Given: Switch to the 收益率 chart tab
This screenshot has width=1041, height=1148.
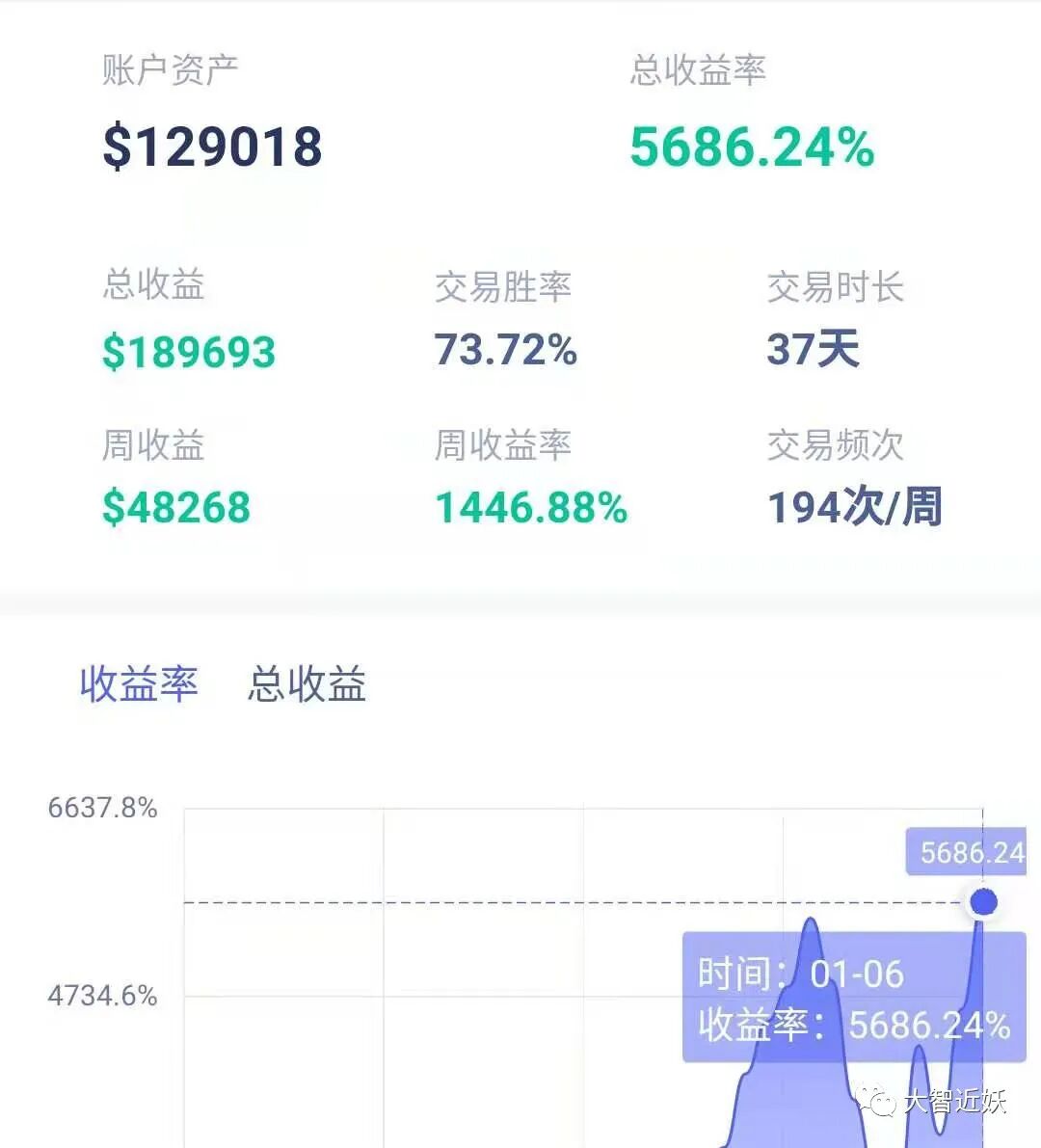Looking at the screenshot, I should 139,684.
